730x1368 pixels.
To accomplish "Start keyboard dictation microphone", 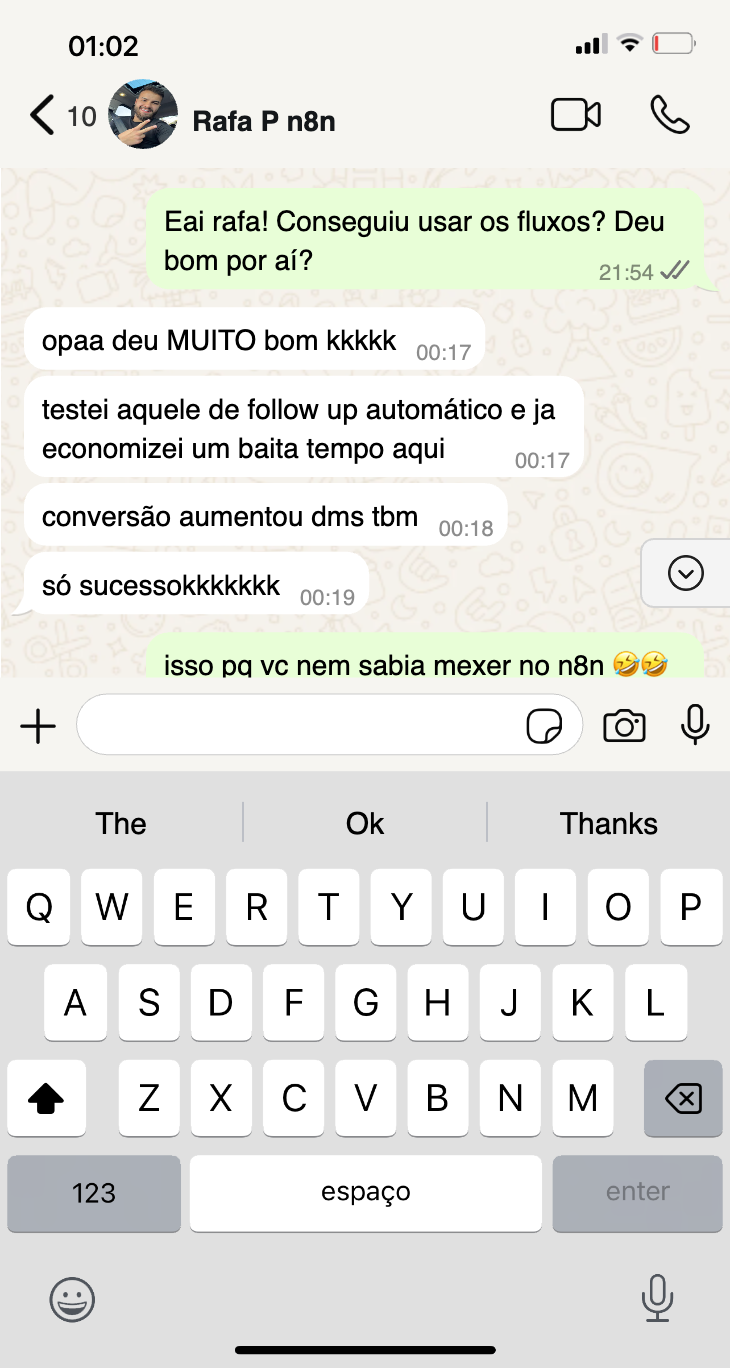I will tap(656, 1299).
